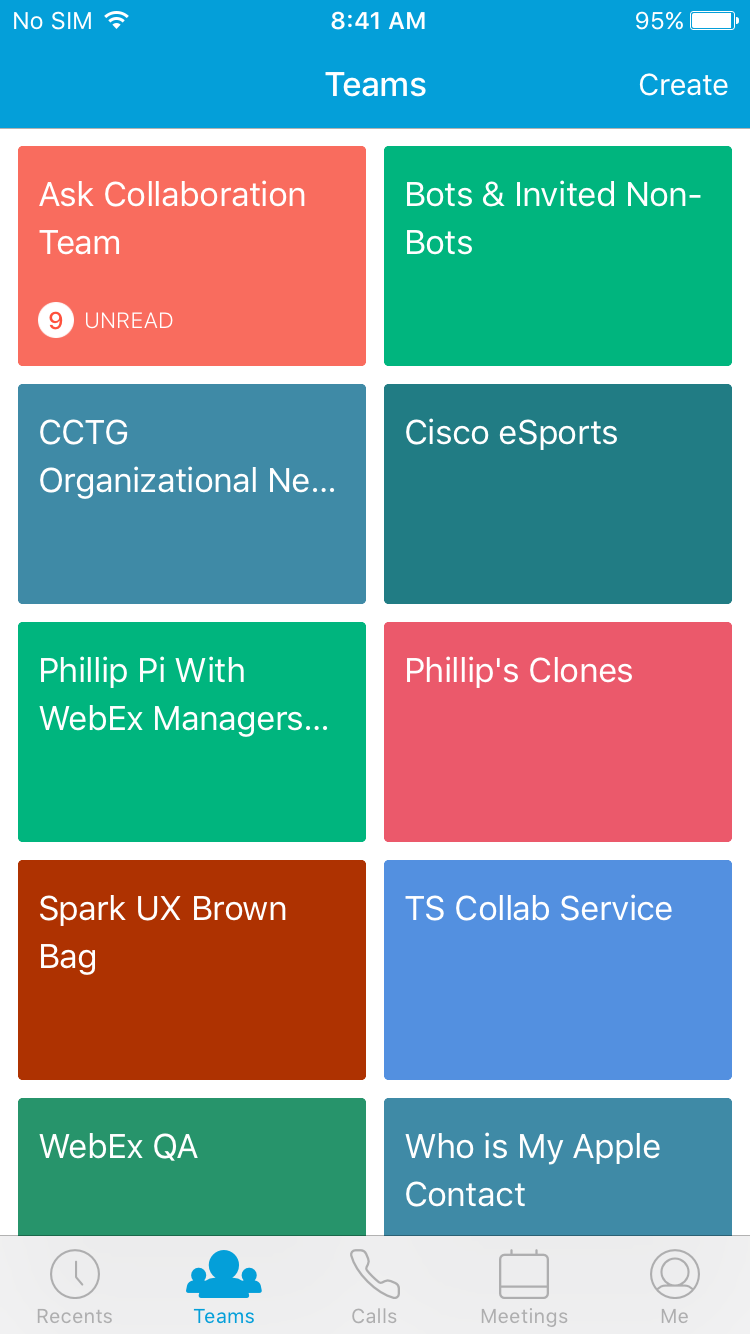Open the TS Collab Service team

pyautogui.click(x=558, y=970)
